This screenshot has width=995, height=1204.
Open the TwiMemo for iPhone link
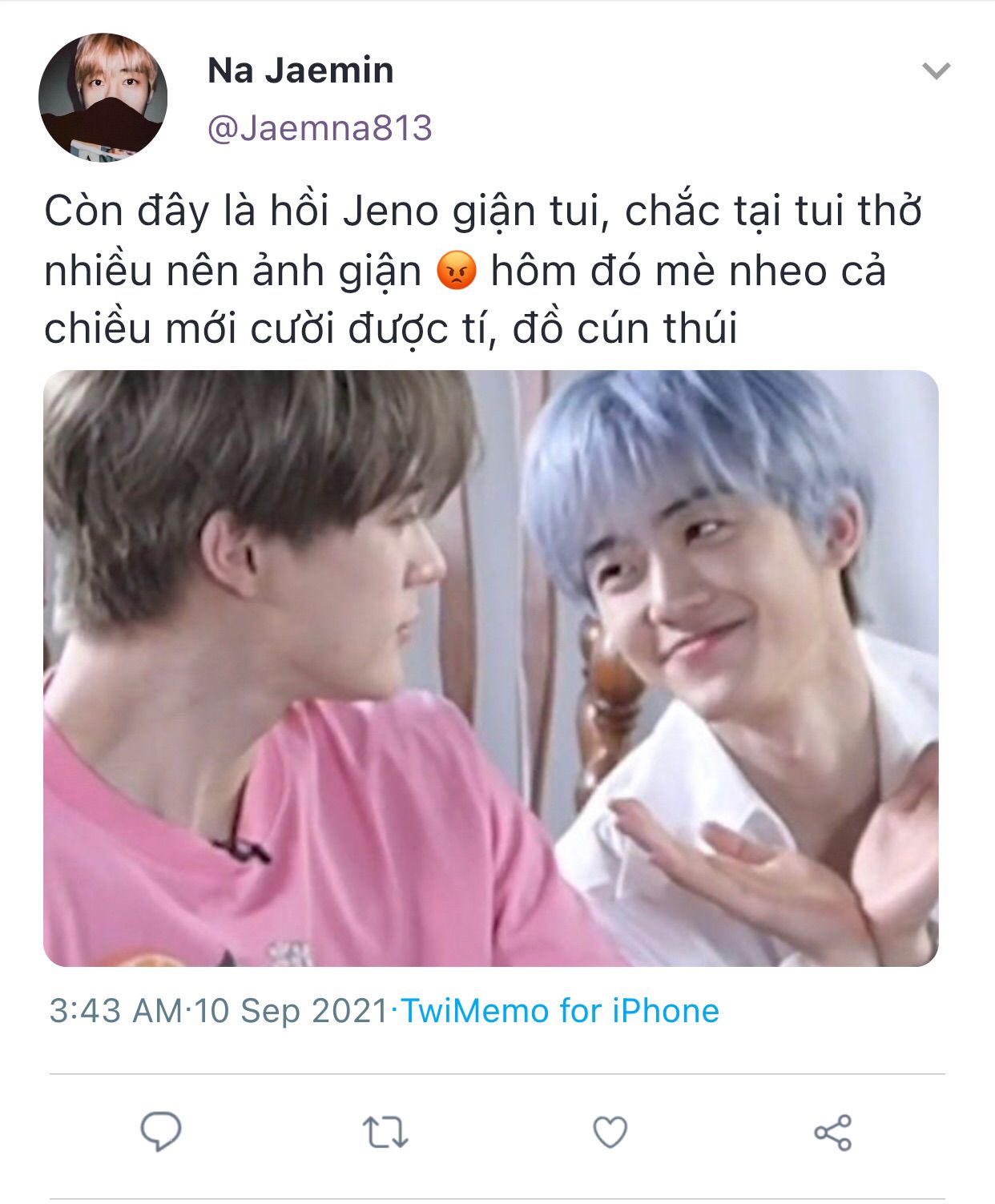(560, 1011)
